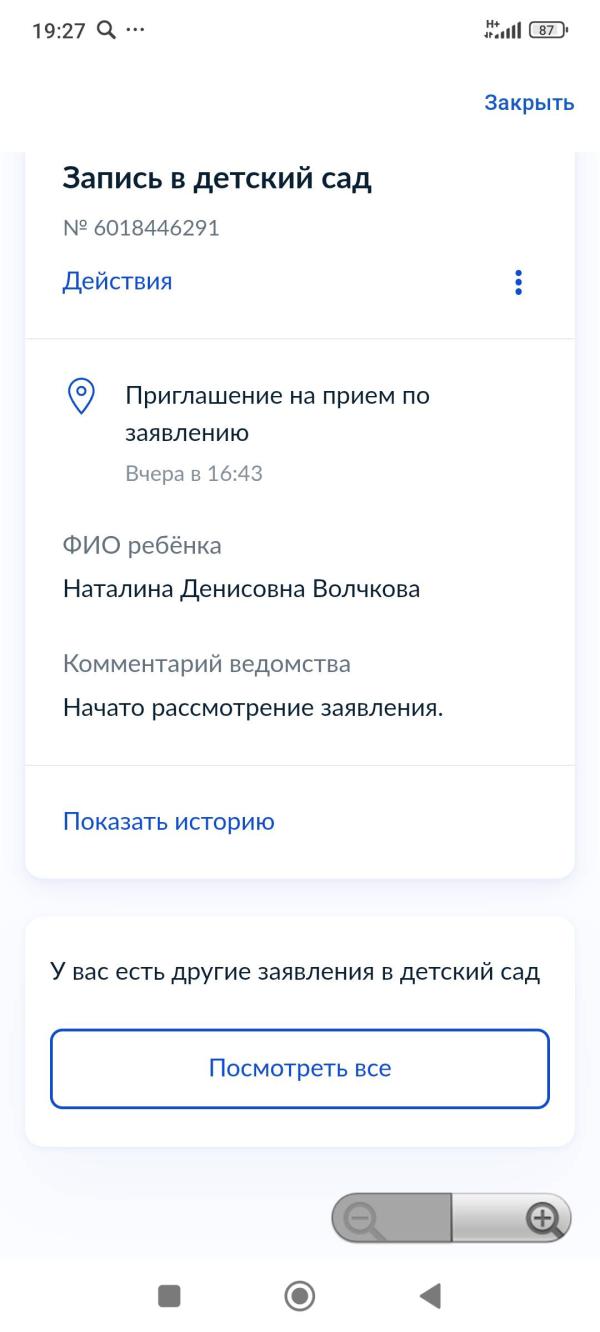Viewport: 600px width, 1332px height.
Task: Zoom out with the minus magnifier
Action: point(363,1218)
